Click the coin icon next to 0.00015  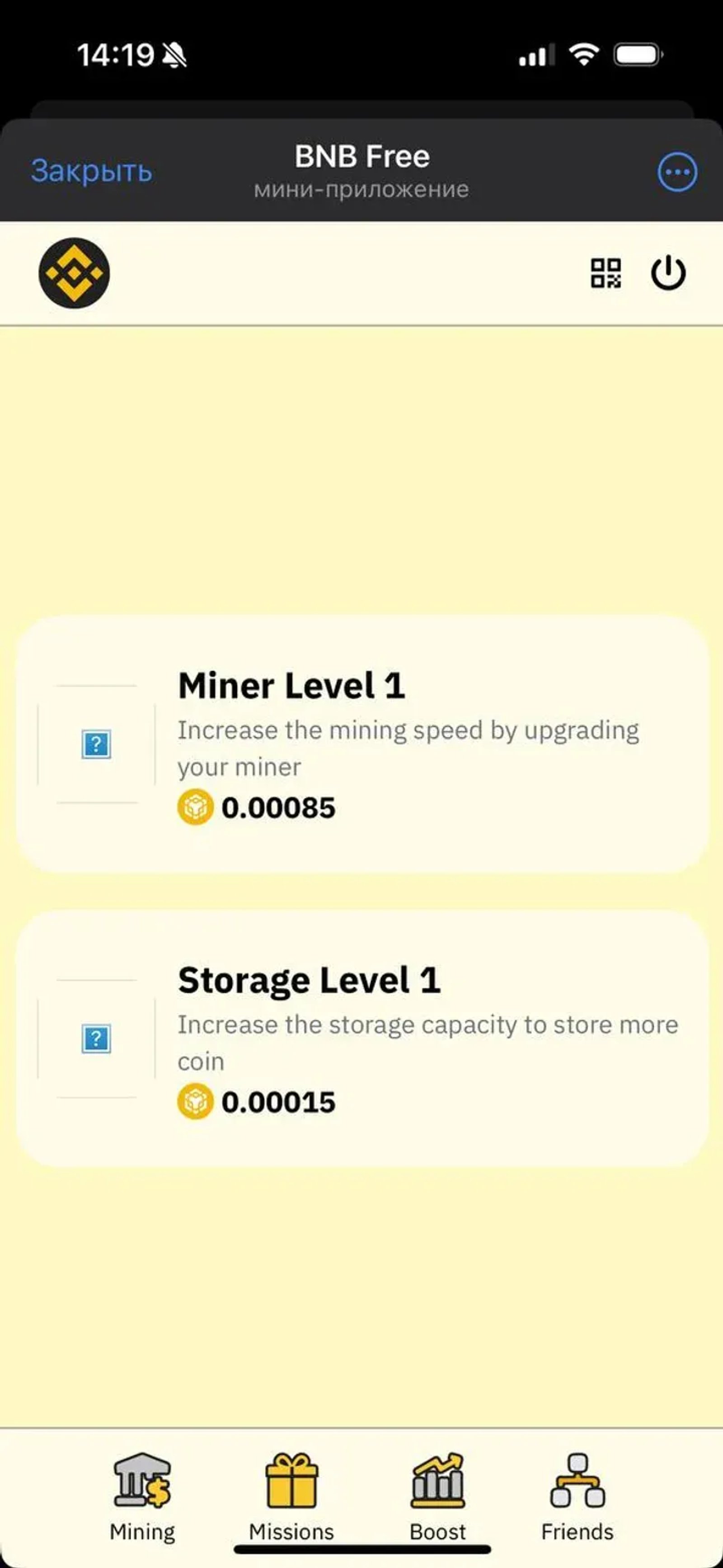pyautogui.click(x=196, y=1100)
